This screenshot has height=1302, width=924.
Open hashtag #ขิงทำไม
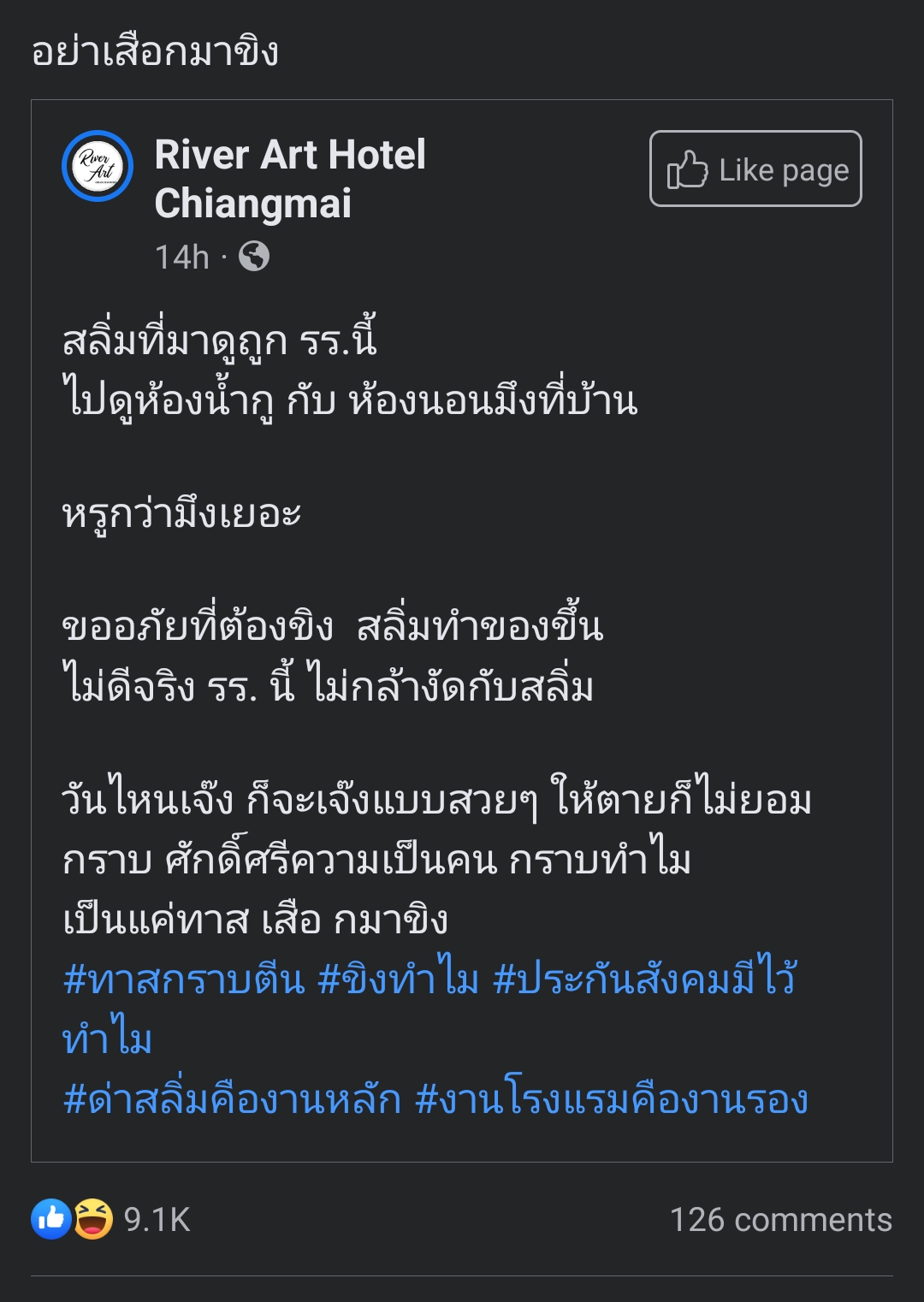point(398,979)
